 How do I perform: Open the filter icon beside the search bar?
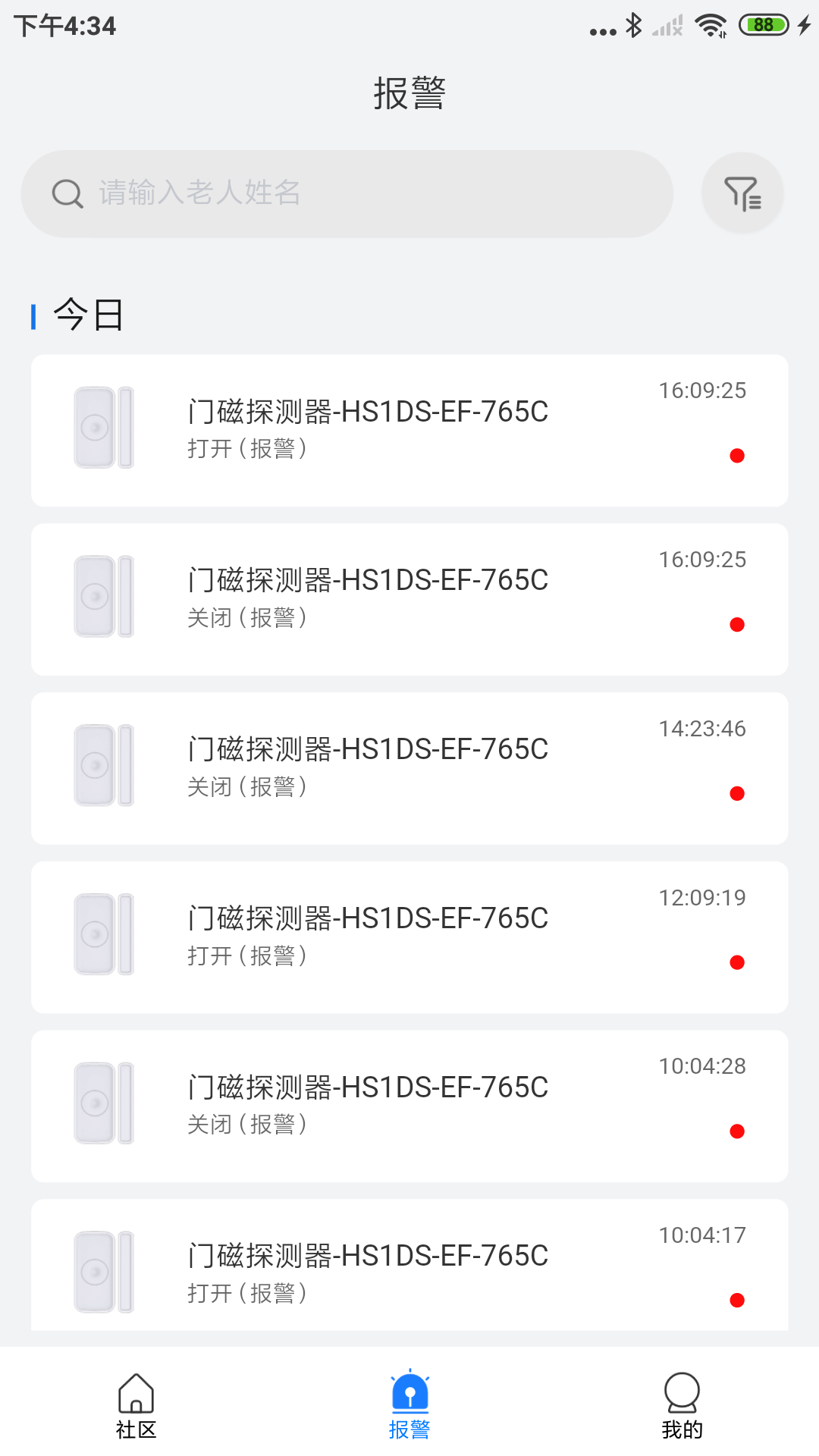click(x=742, y=193)
